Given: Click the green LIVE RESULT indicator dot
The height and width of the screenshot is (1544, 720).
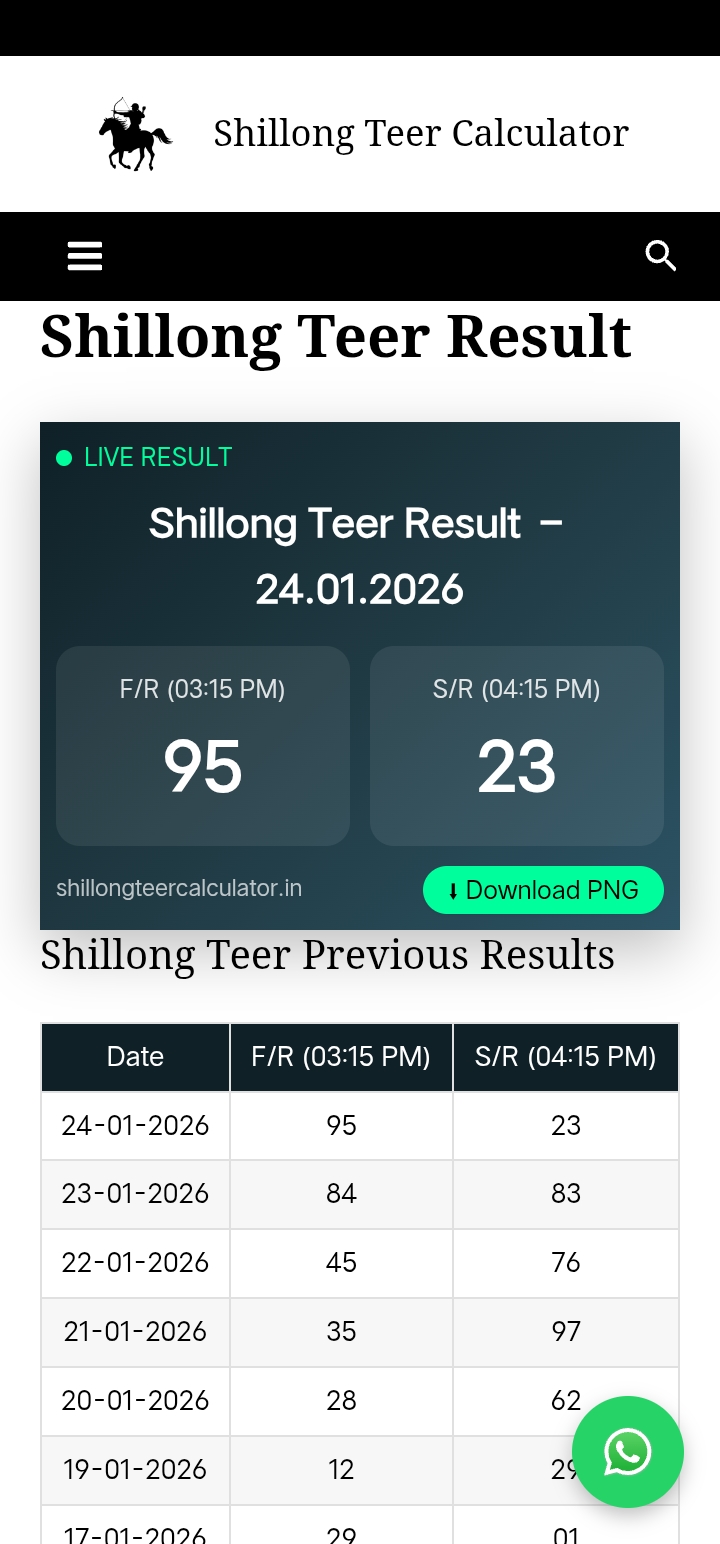Looking at the screenshot, I should [63, 458].
